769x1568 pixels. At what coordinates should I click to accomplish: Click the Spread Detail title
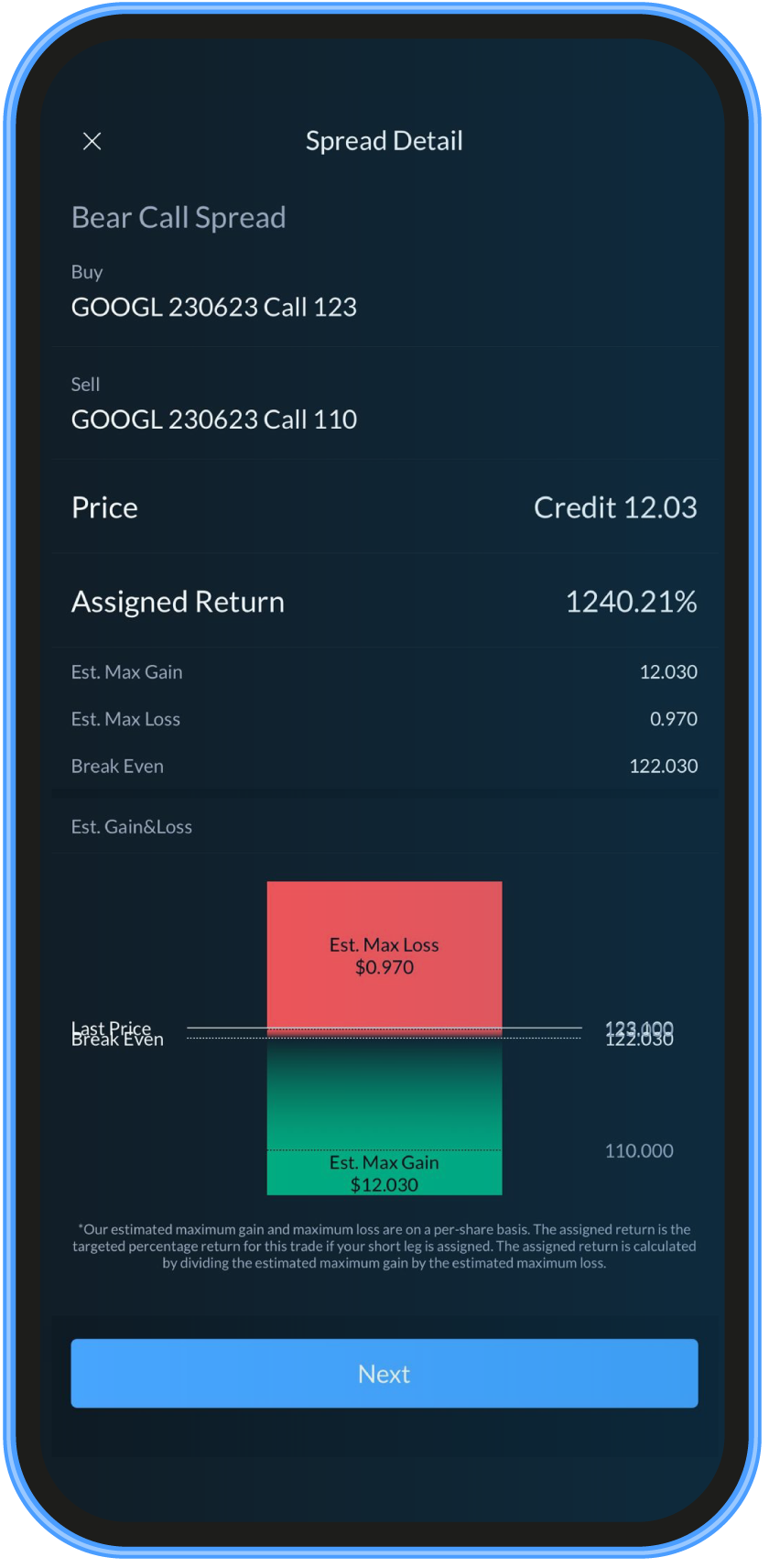[x=384, y=141]
